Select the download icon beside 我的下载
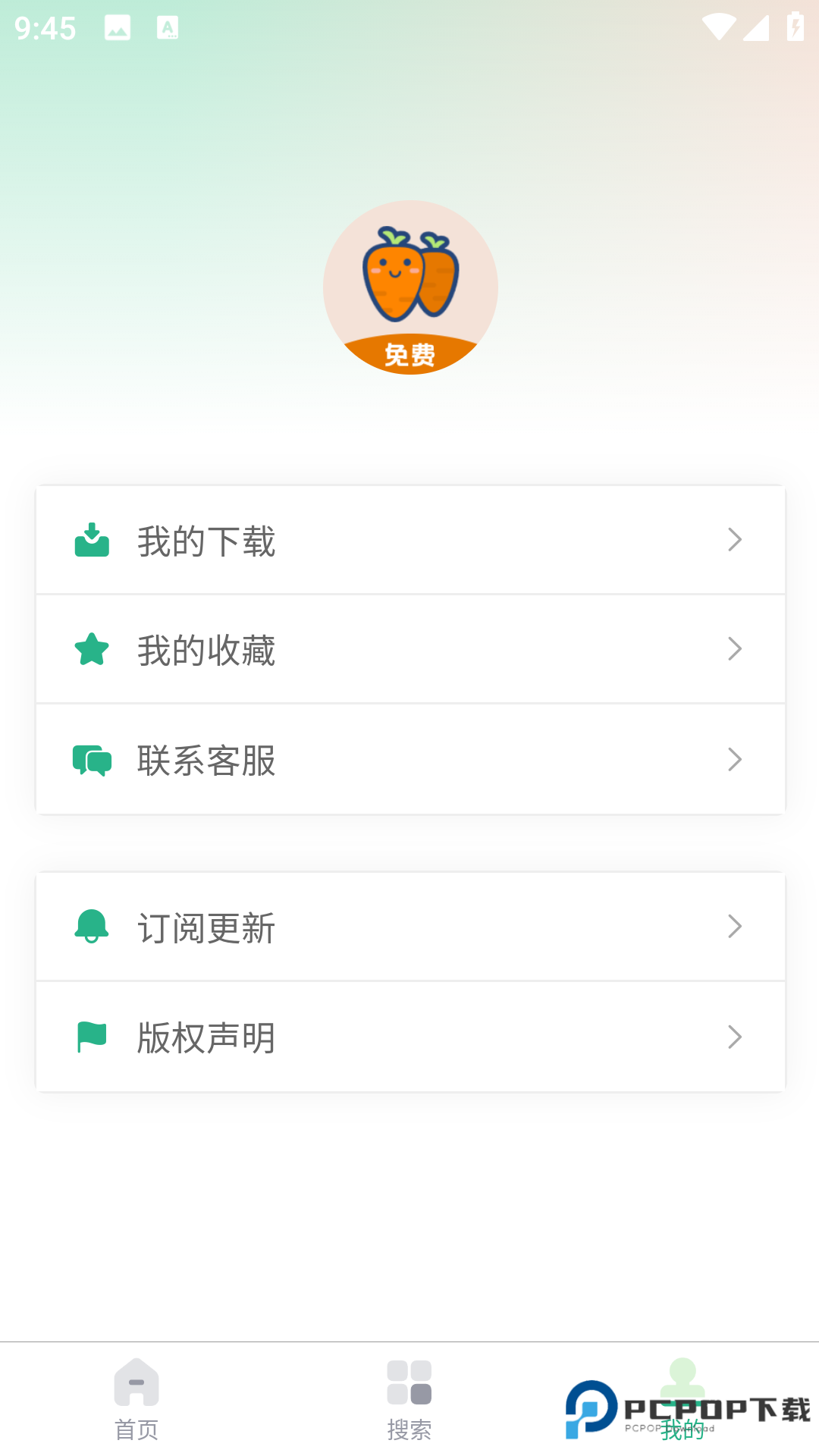The height and width of the screenshot is (1456, 819). coord(91,540)
